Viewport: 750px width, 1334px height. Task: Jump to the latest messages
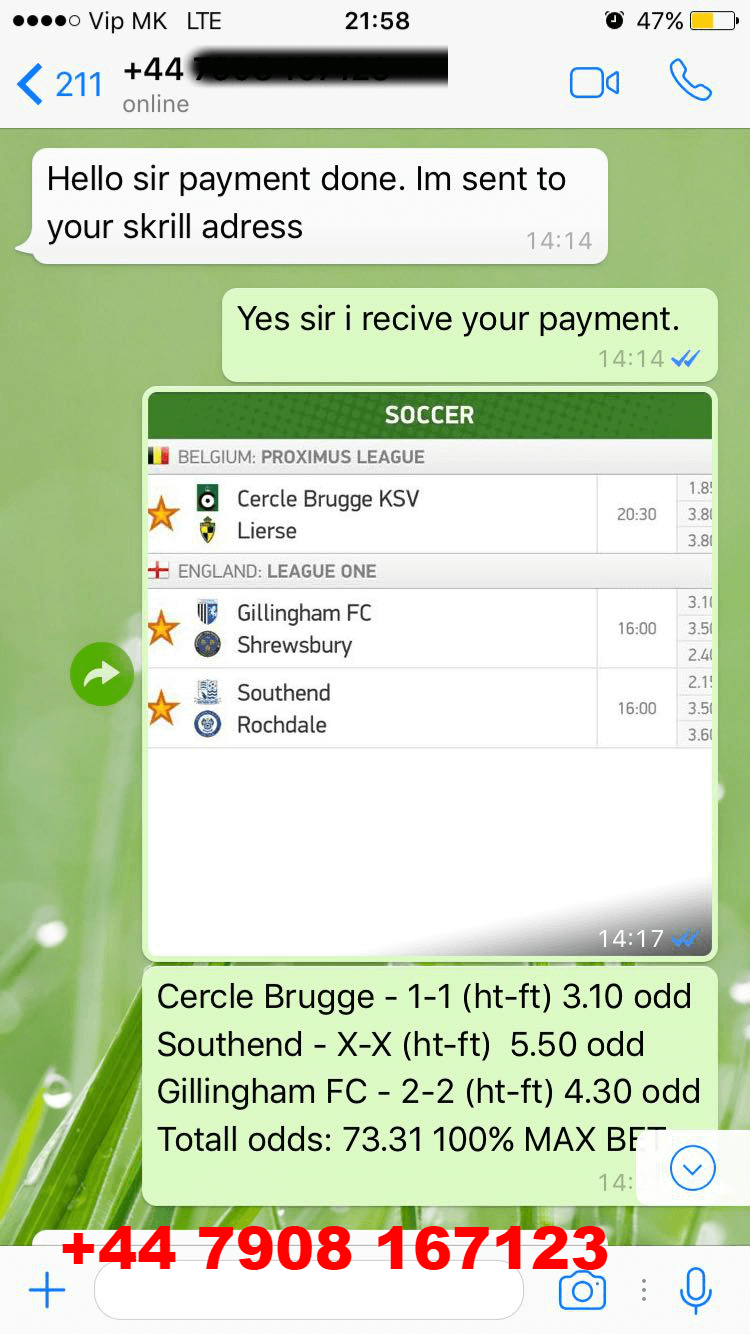[x=693, y=1168]
